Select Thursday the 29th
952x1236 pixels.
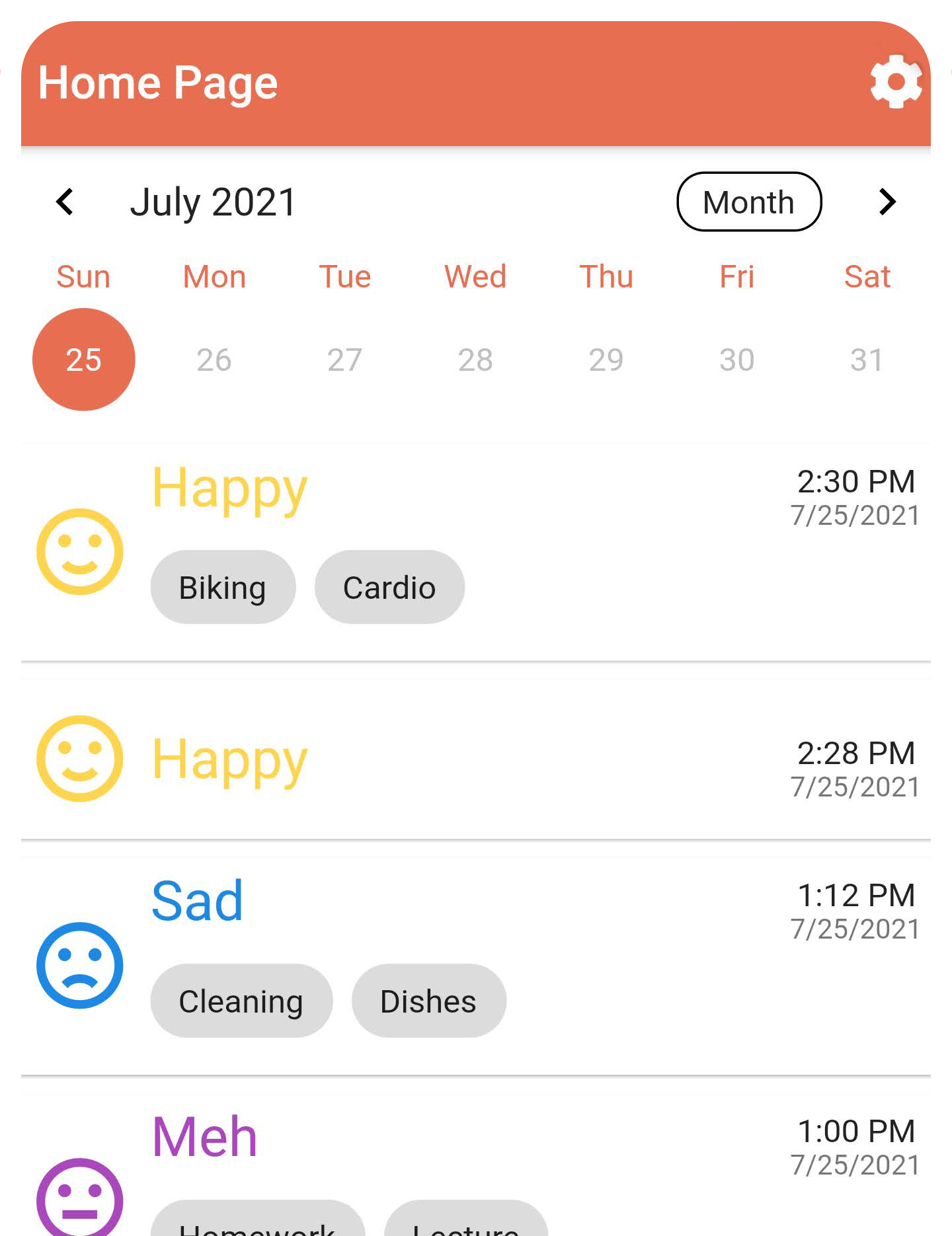point(606,360)
